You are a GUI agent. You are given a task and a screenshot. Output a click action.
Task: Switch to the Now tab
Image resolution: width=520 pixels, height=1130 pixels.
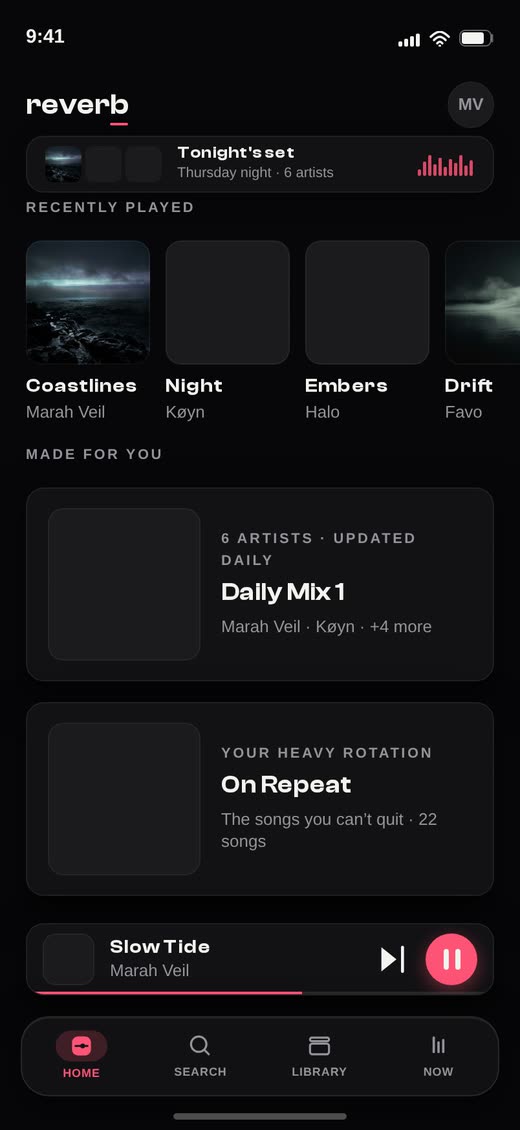[x=438, y=1055]
